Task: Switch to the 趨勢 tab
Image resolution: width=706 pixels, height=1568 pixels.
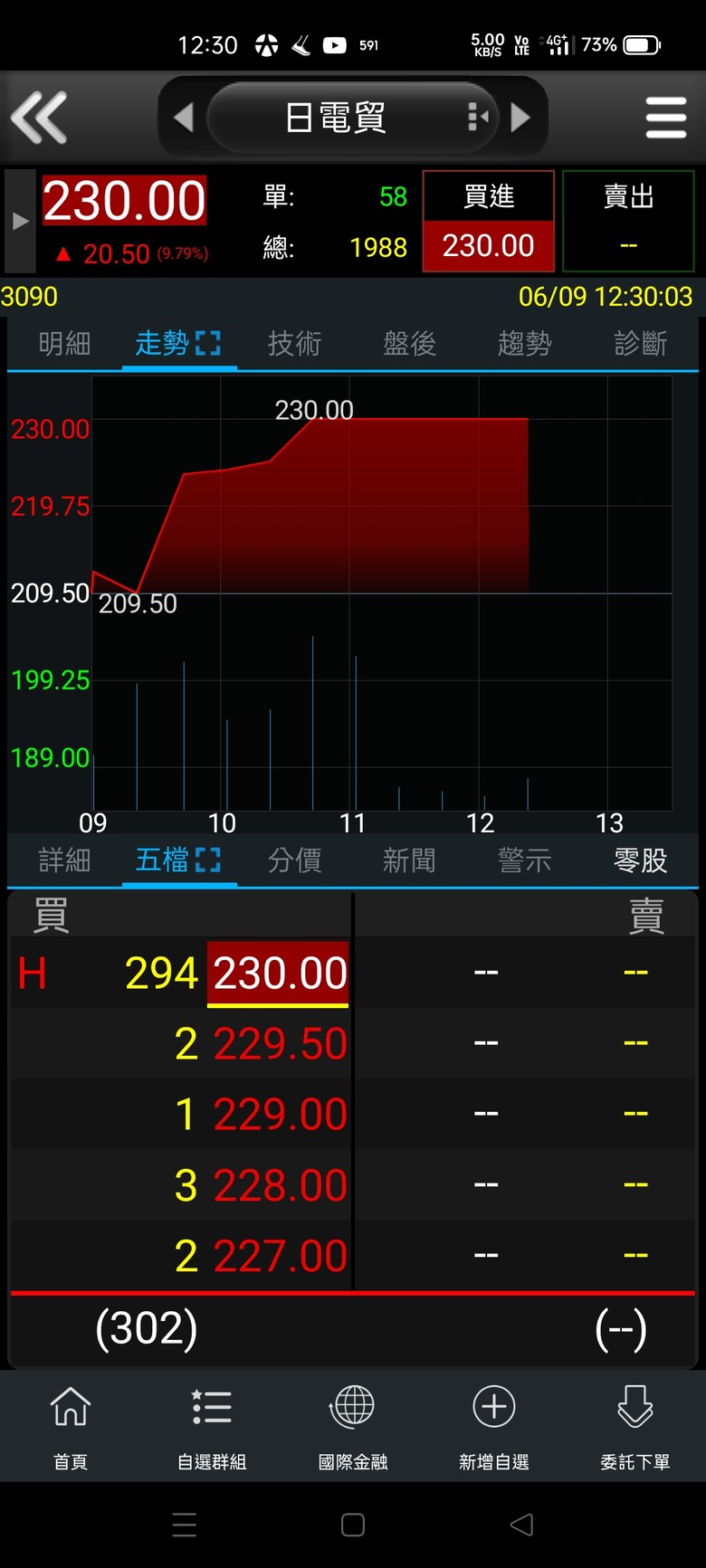Action: 524,344
